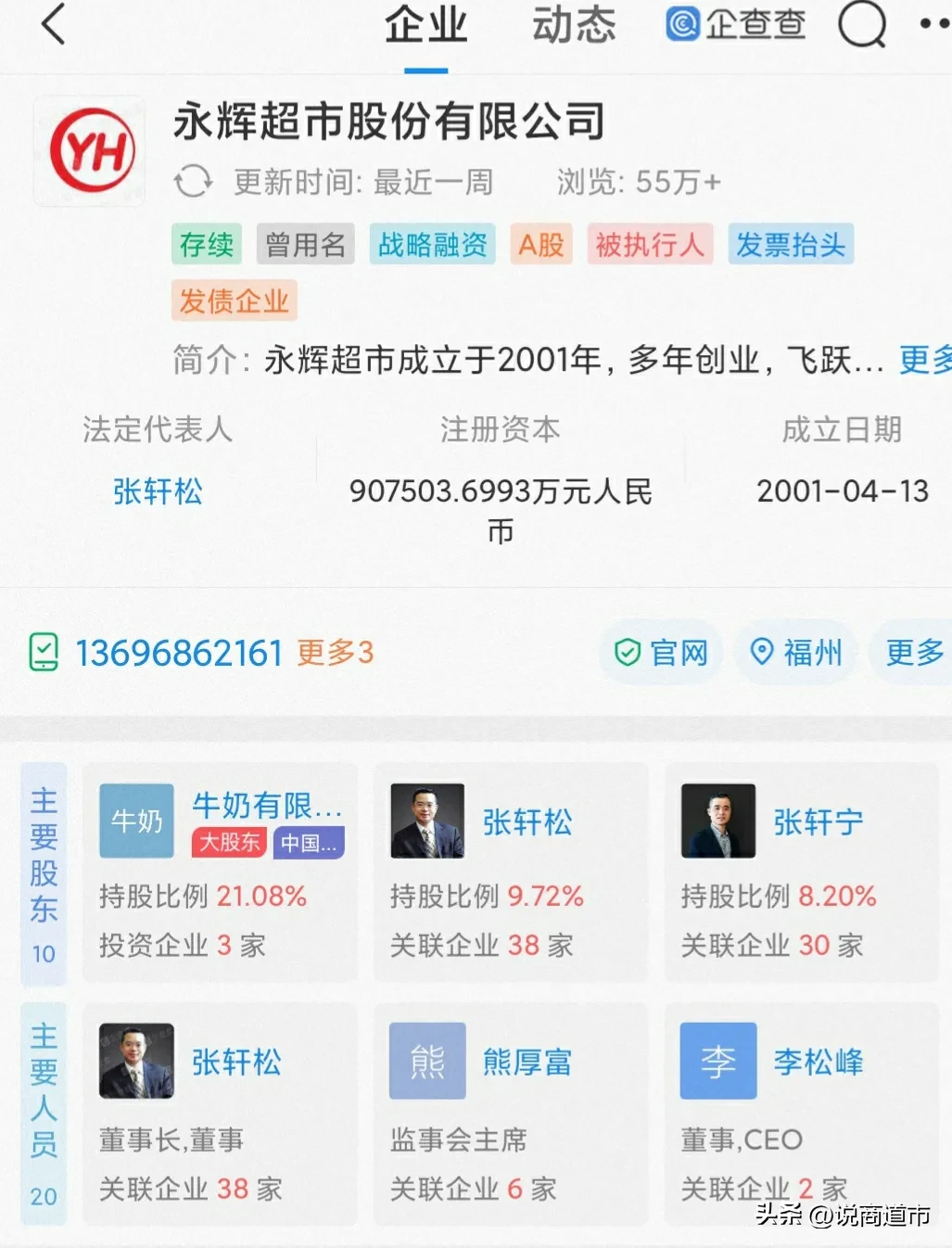952x1248 pixels.
Task: View 发票抬头 invoice details
Action: [790, 245]
